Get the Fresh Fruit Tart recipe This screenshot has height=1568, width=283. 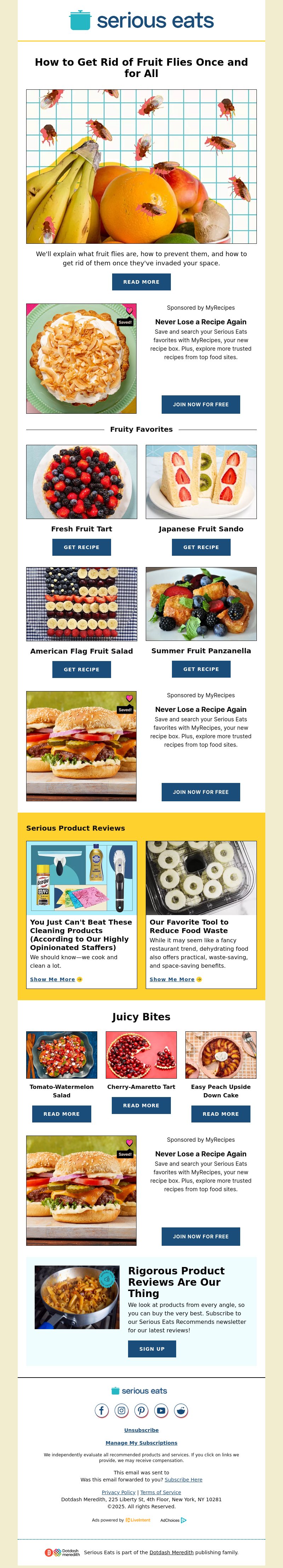(x=81, y=547)
